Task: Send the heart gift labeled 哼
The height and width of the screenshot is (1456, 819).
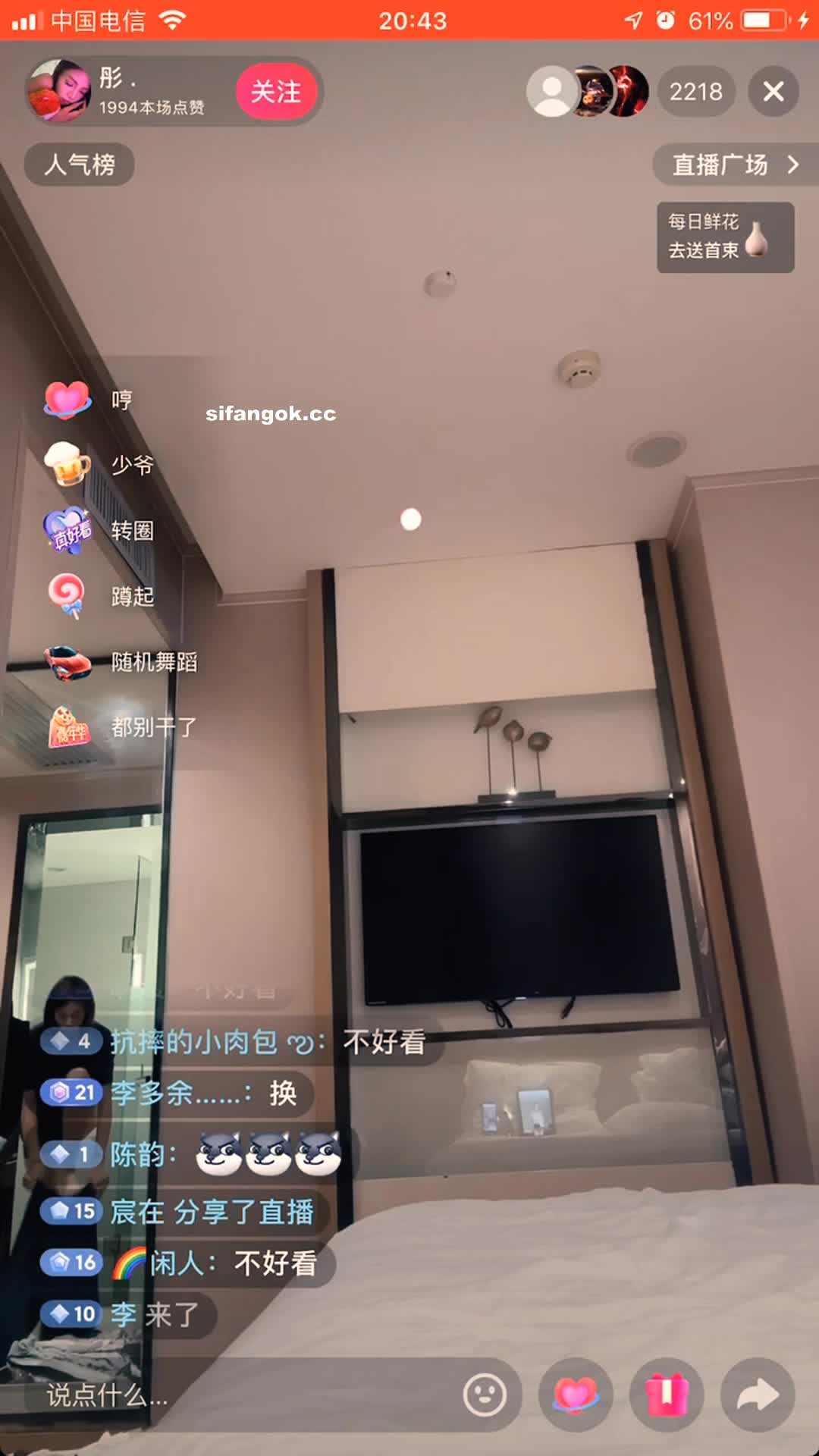Action: [68, 399]
